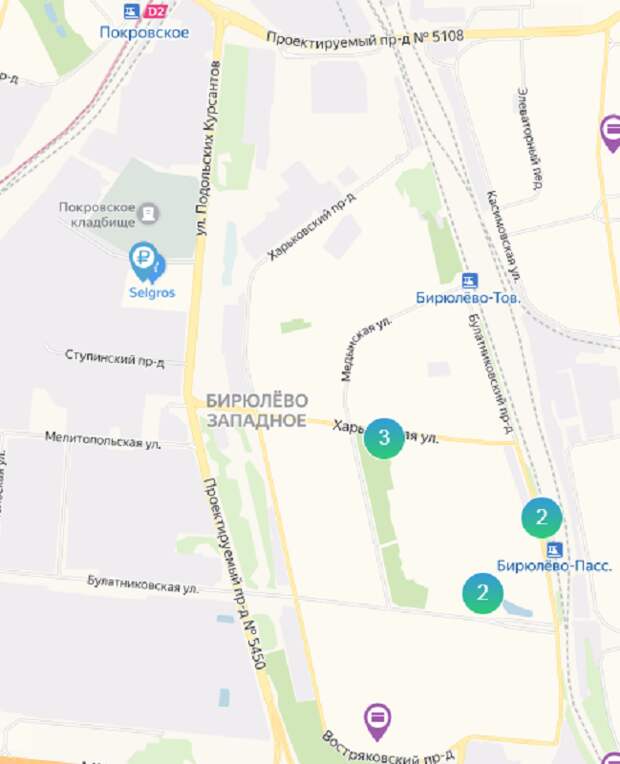Tap the Бирюлёво-Пасс. station icon
620x764 pixels.
(554, 549)
